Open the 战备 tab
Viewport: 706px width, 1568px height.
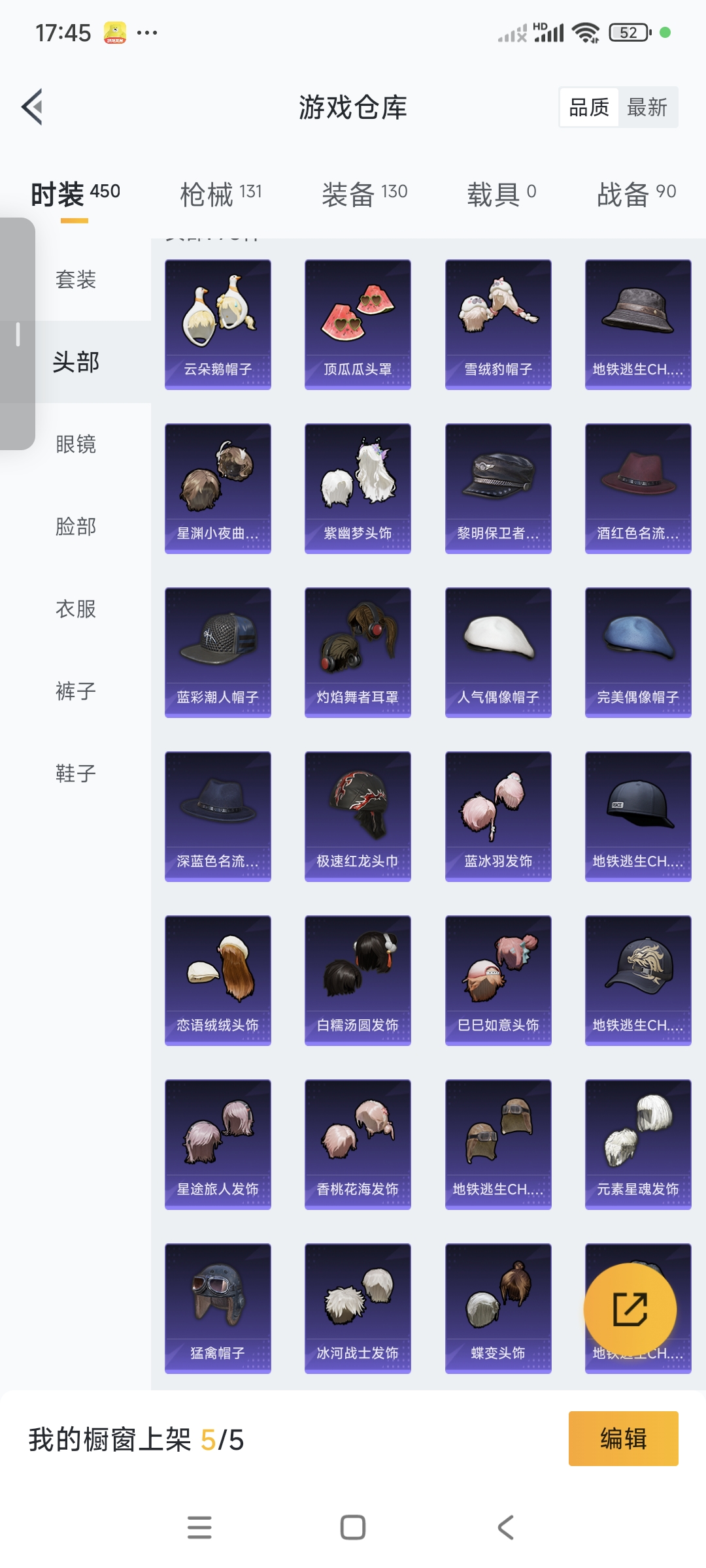637,194
